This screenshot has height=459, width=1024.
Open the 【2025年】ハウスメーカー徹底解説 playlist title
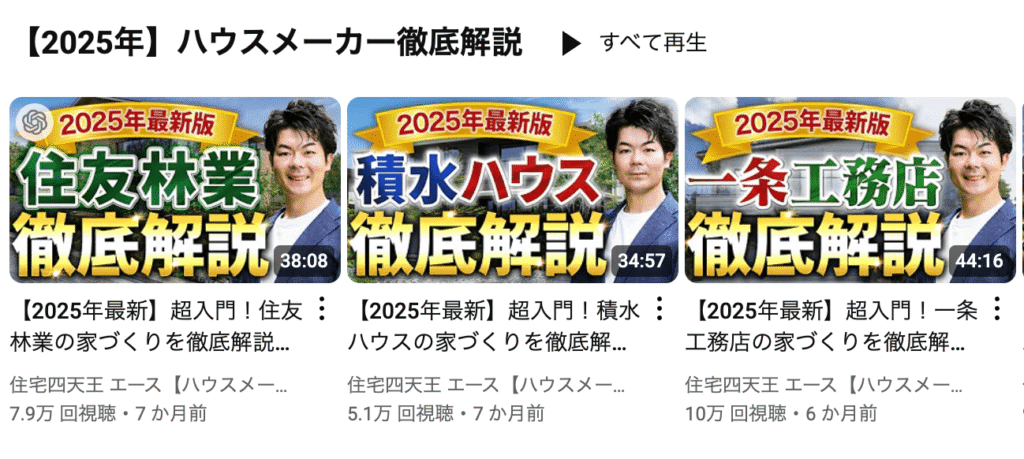pos(265,43)
